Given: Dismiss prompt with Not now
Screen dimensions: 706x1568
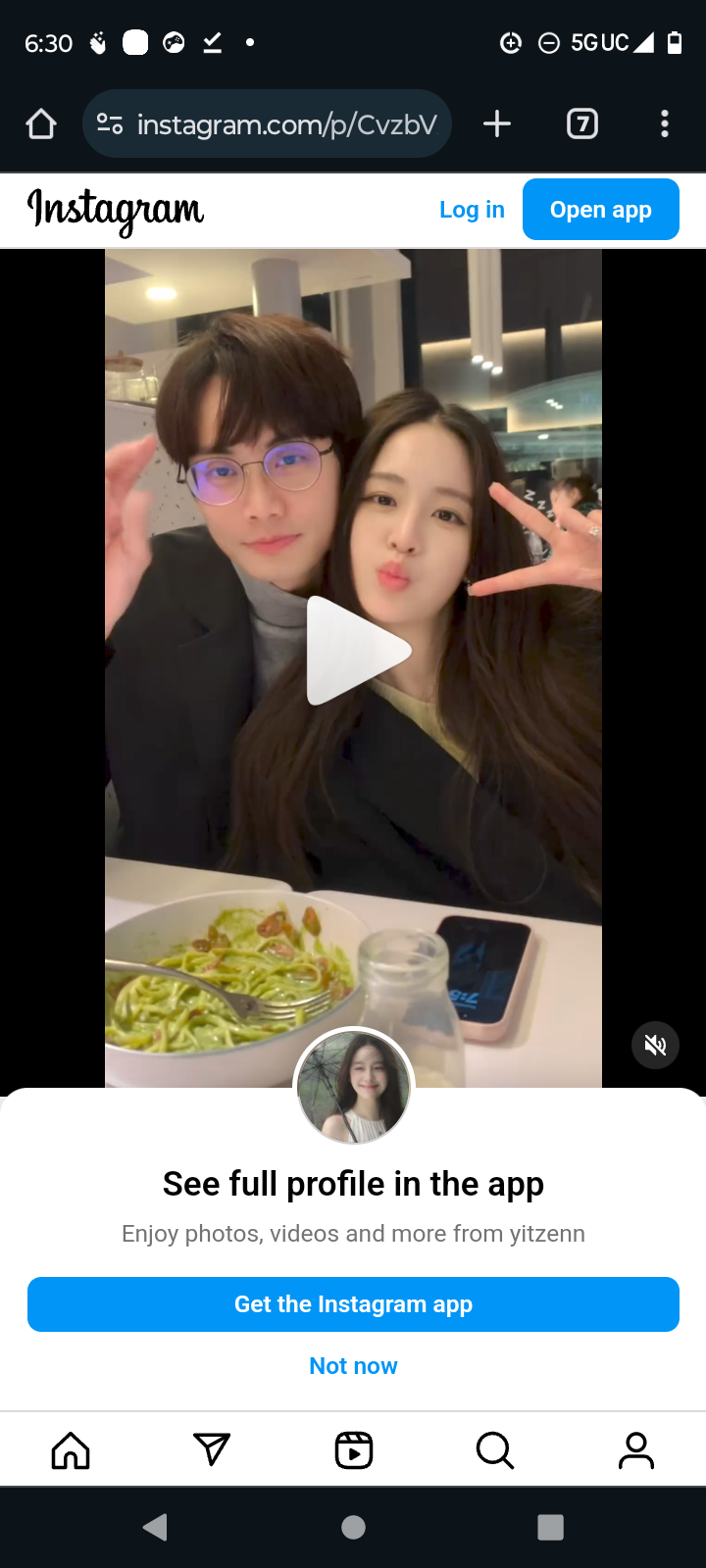Looking at the screenshot, I should [353, 1366].
